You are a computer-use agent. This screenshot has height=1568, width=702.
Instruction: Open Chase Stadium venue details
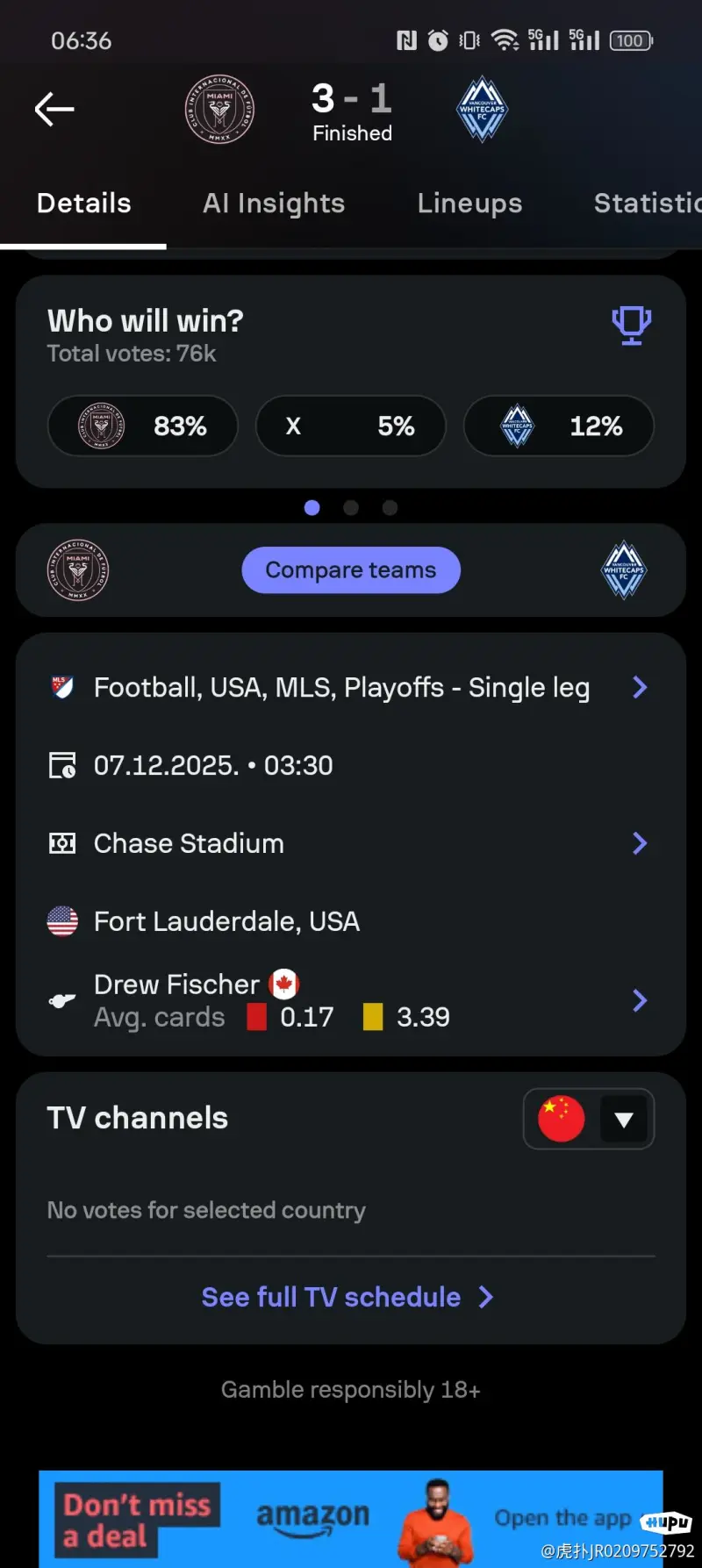349,844
